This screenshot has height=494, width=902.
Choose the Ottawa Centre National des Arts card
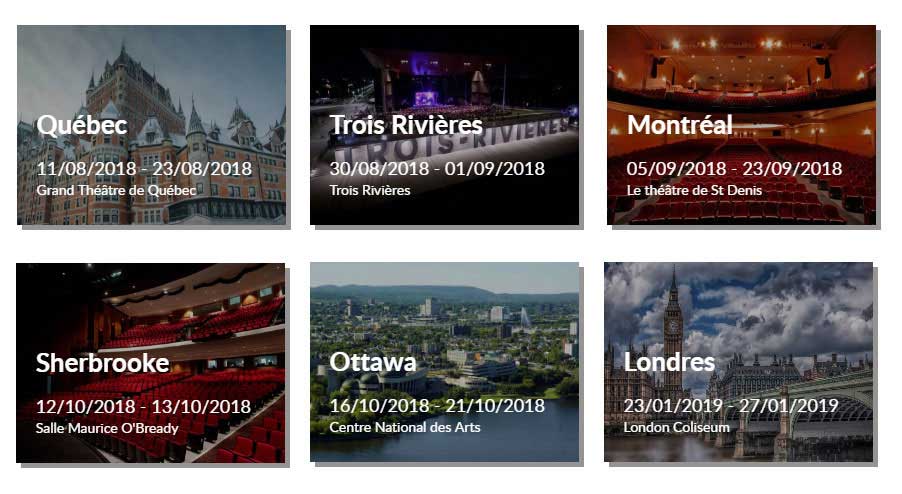pos(444,362)
